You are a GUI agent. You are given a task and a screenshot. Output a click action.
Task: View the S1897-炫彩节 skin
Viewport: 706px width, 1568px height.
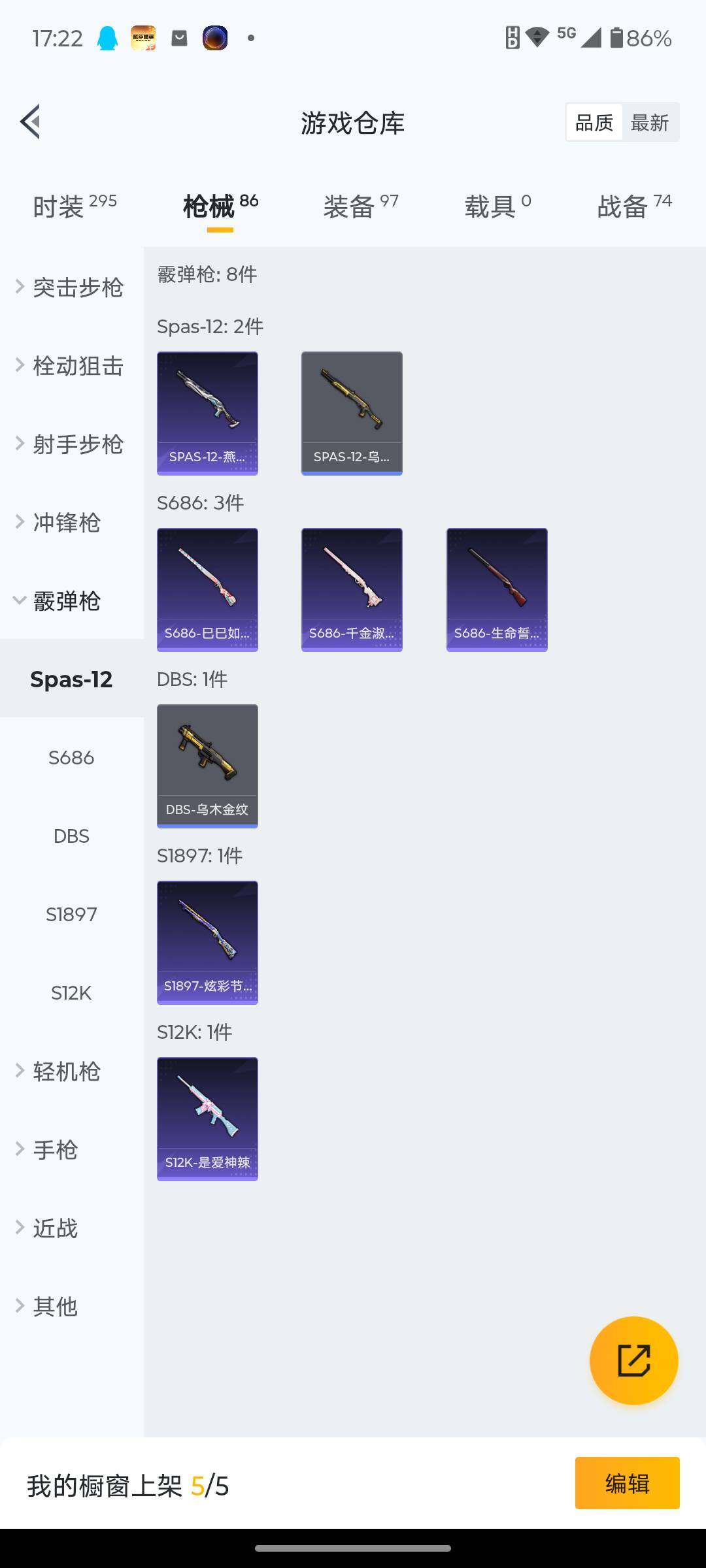tap(207, 942)
